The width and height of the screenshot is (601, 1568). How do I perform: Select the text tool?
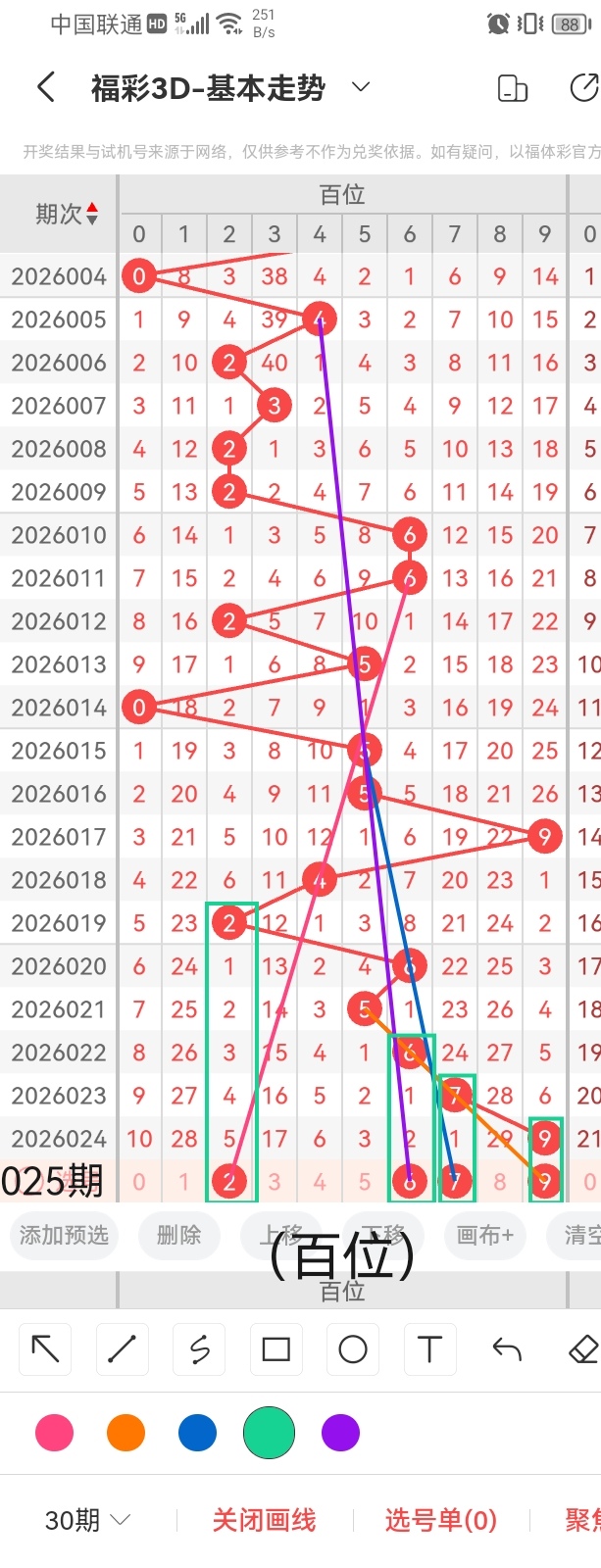tap(429, 1349)
